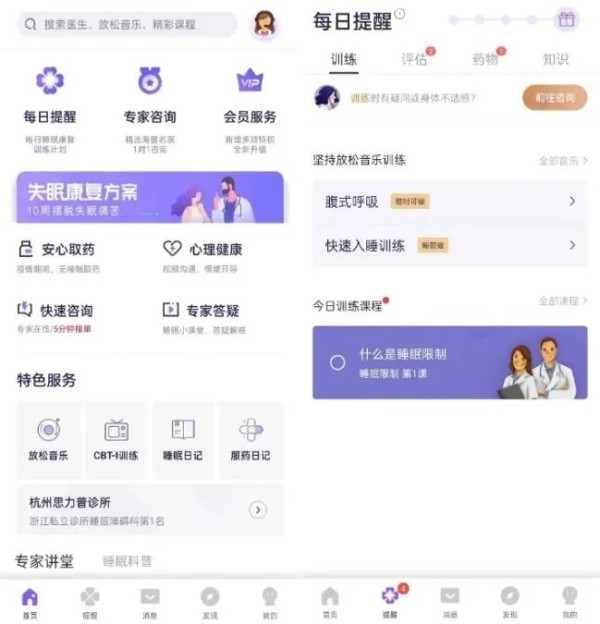Image resolution: width=600 pixels, height=624 pixels.
Task: Open 服药日记 medication diary
Action: [x=250, y=439]
